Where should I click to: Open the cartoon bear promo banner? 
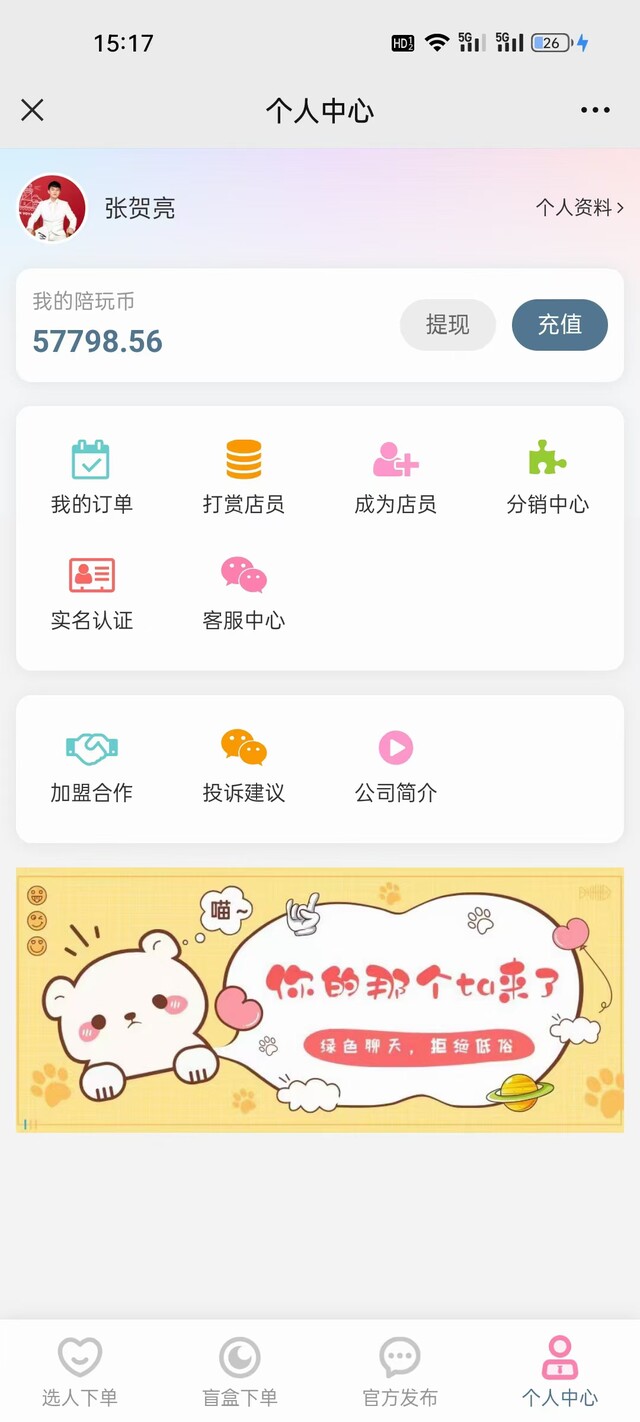pos(320,999)
